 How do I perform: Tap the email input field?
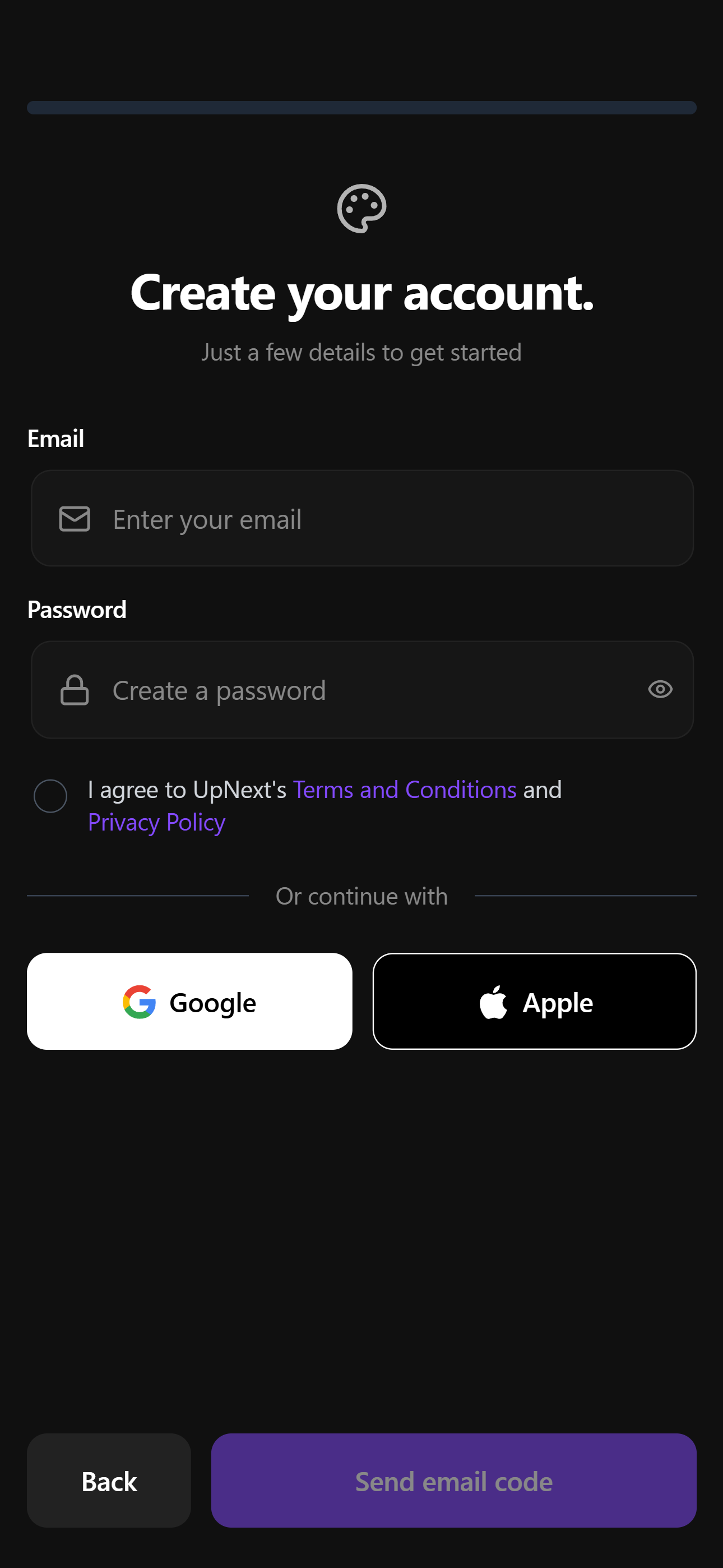click(x=362, y=519)
